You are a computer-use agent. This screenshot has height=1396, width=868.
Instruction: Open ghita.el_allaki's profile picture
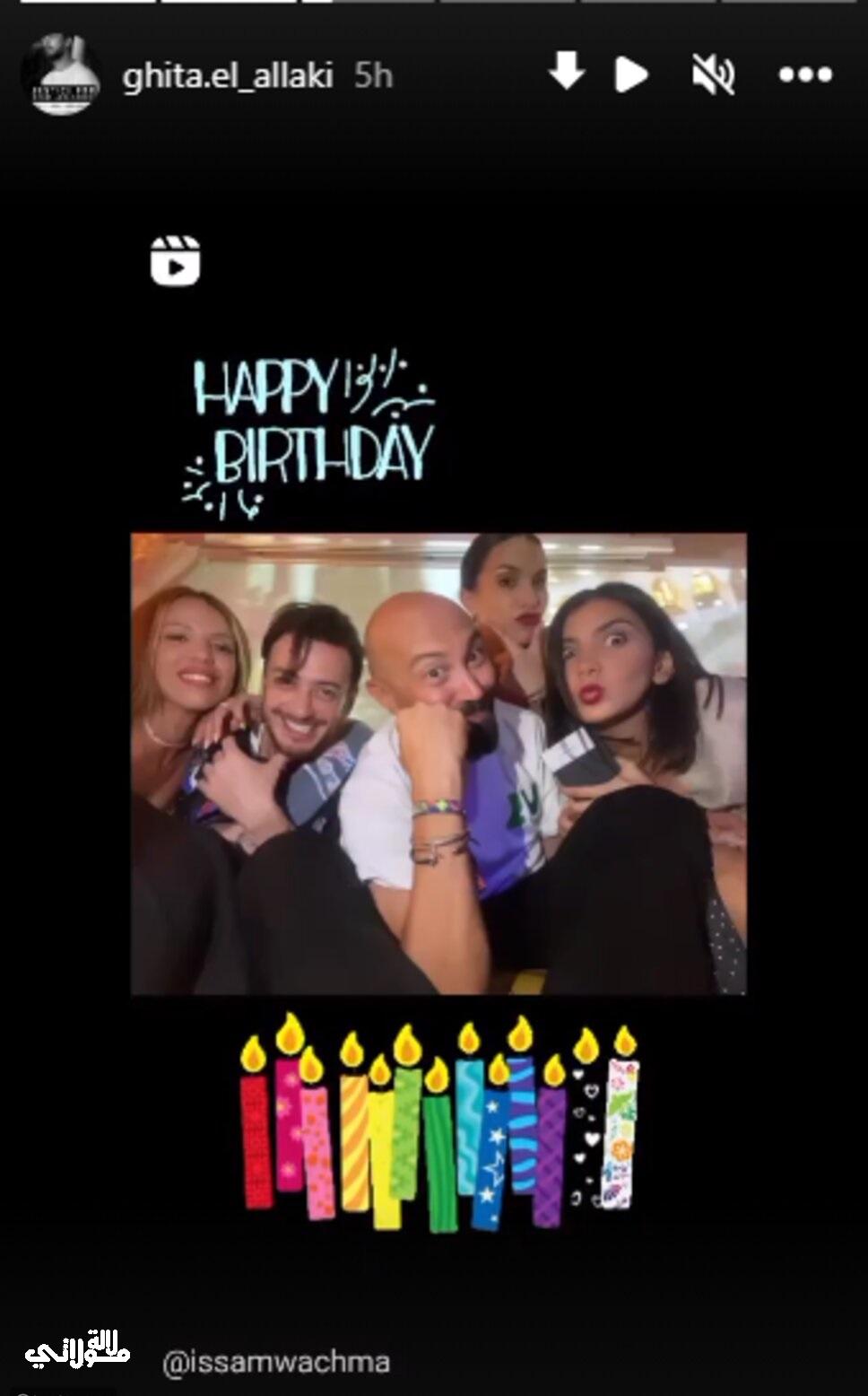61,75
